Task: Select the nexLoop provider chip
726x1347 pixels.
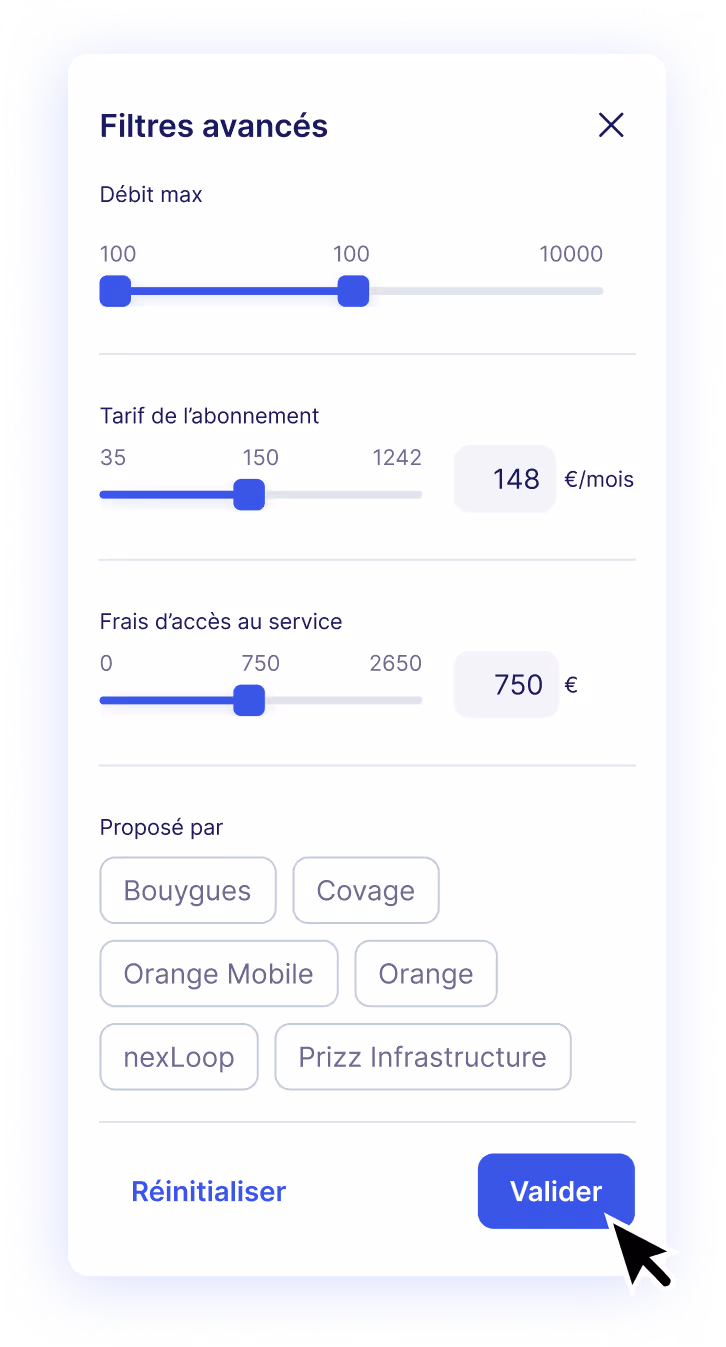Action: [179, 1056]
